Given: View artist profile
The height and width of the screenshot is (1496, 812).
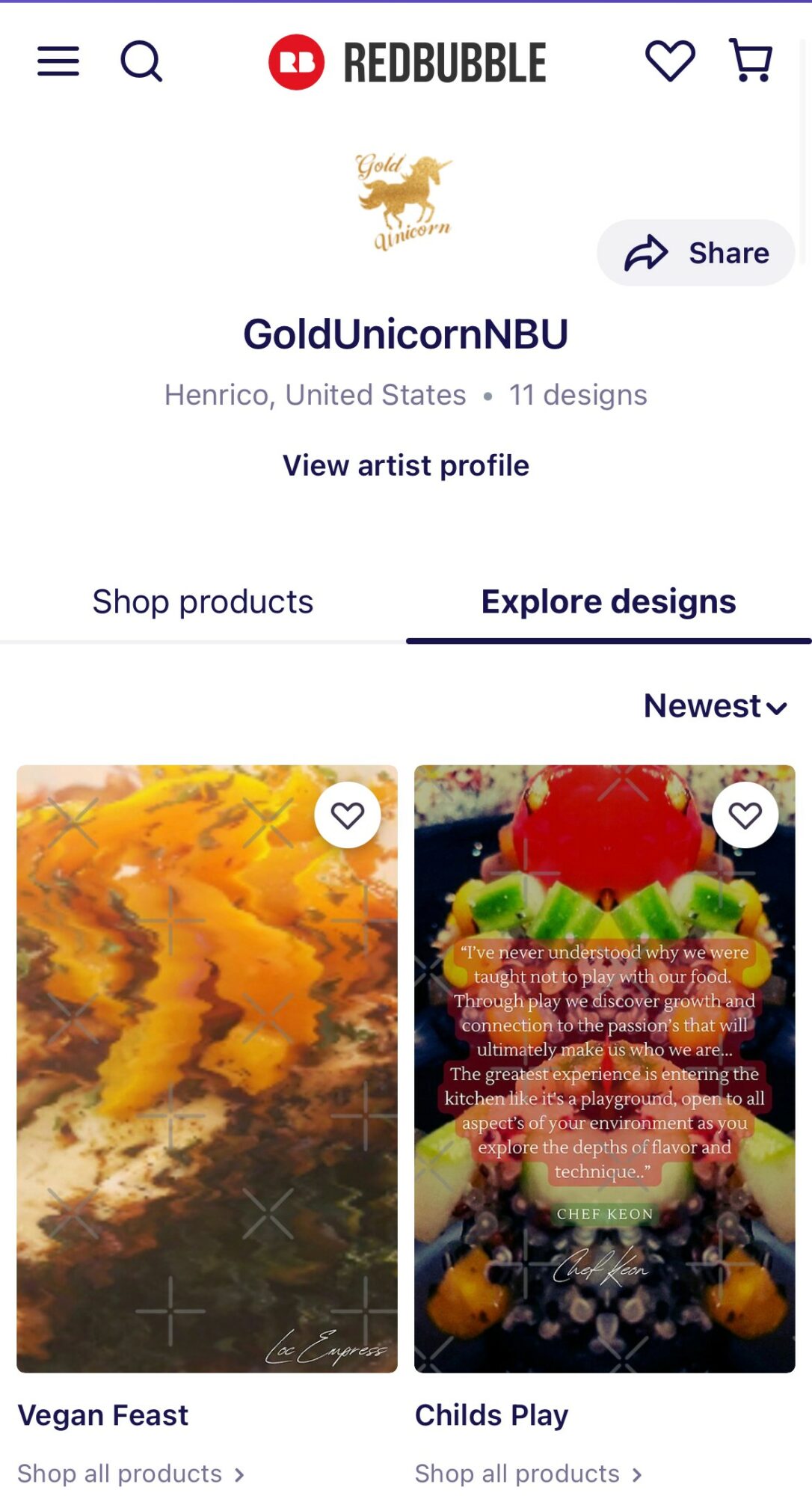Looking at the screenshot, I should tap(406, 465).
